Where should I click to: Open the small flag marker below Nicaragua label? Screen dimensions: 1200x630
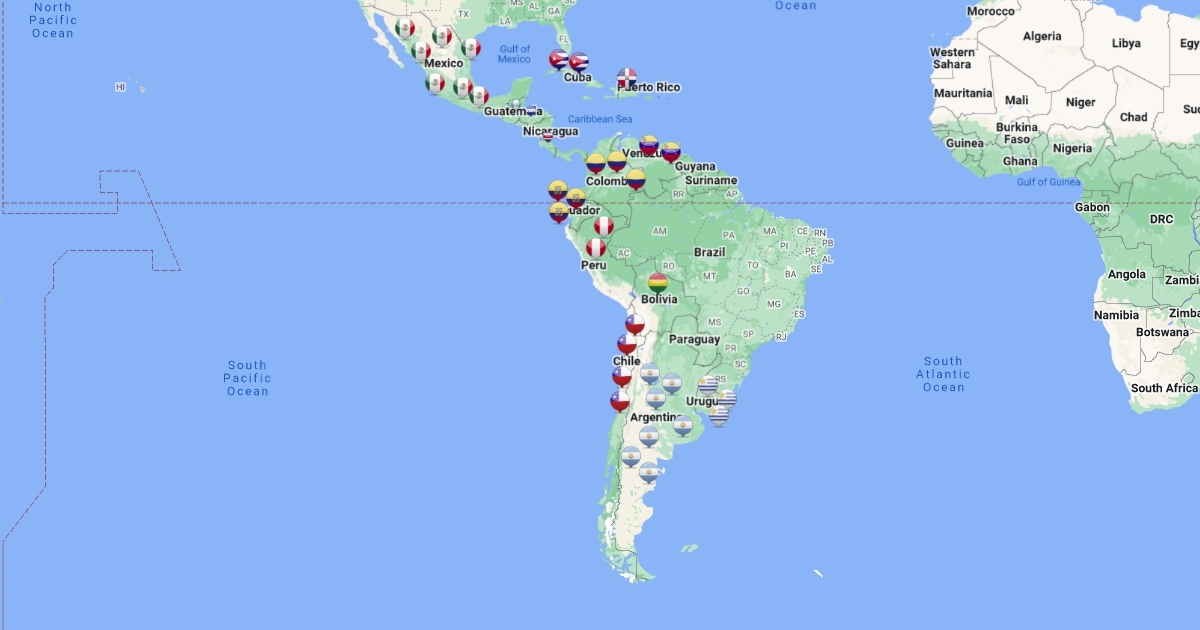[x=548, y=137]
